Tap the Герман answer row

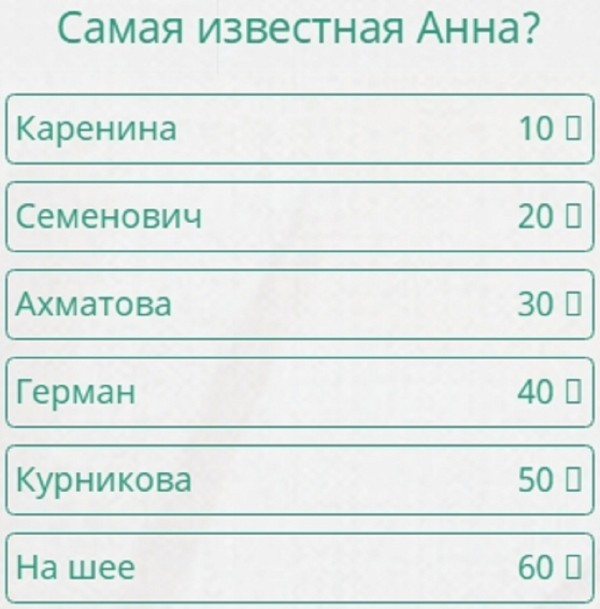coord(299,392)
